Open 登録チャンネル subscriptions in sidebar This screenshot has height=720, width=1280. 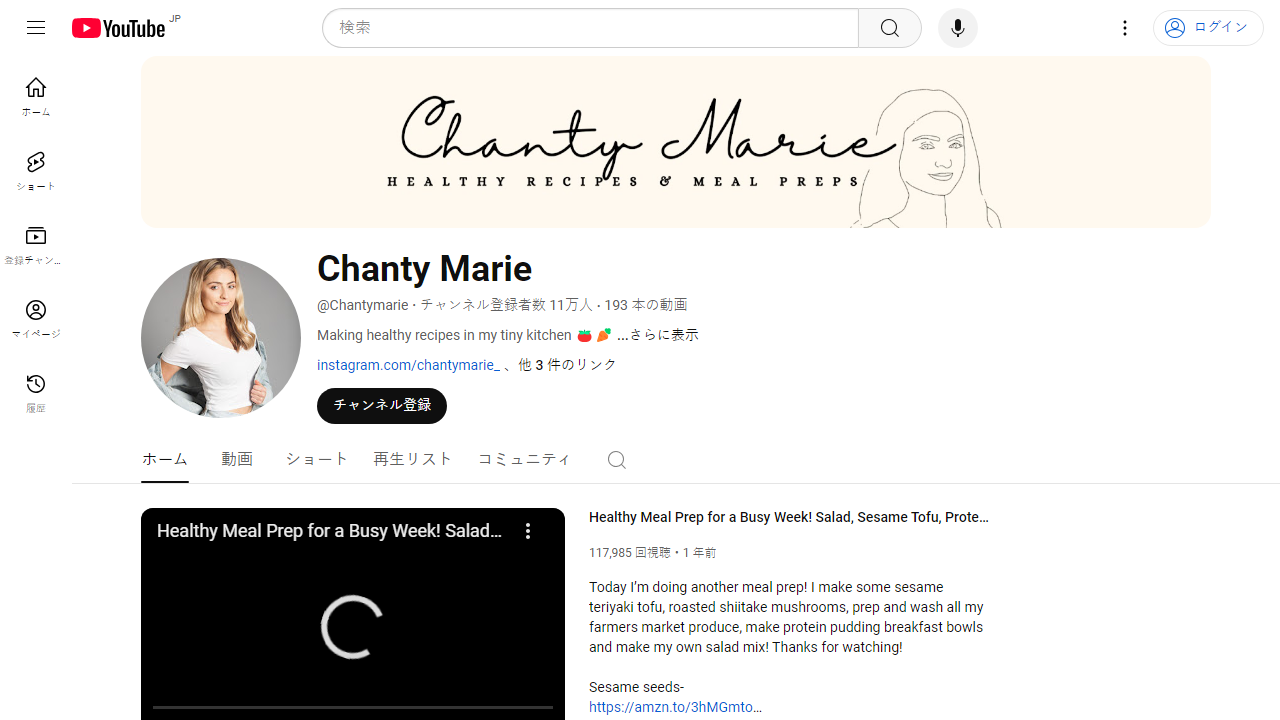pyautogui.click(x=36, y=244)
